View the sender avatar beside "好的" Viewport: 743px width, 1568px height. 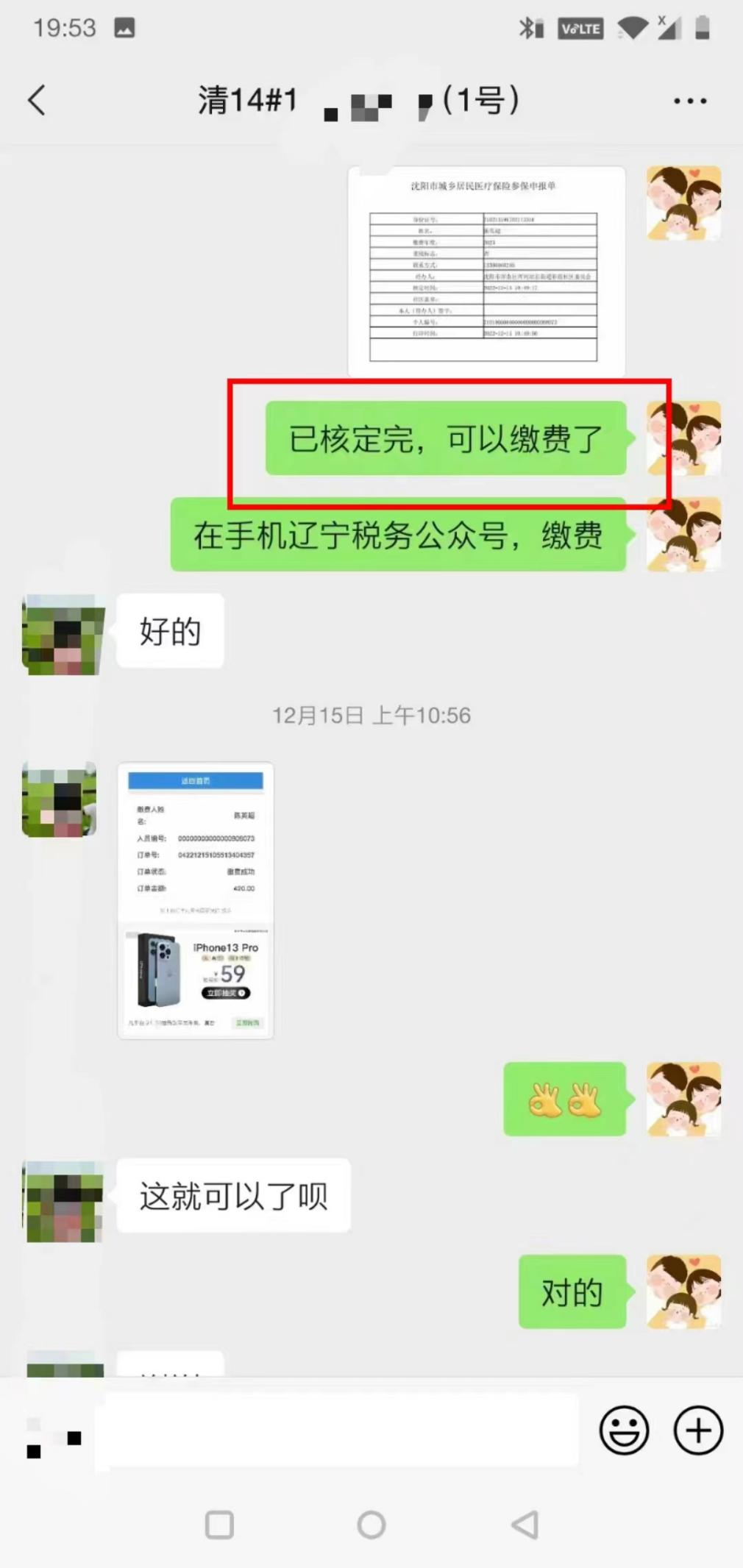[63, 634]
